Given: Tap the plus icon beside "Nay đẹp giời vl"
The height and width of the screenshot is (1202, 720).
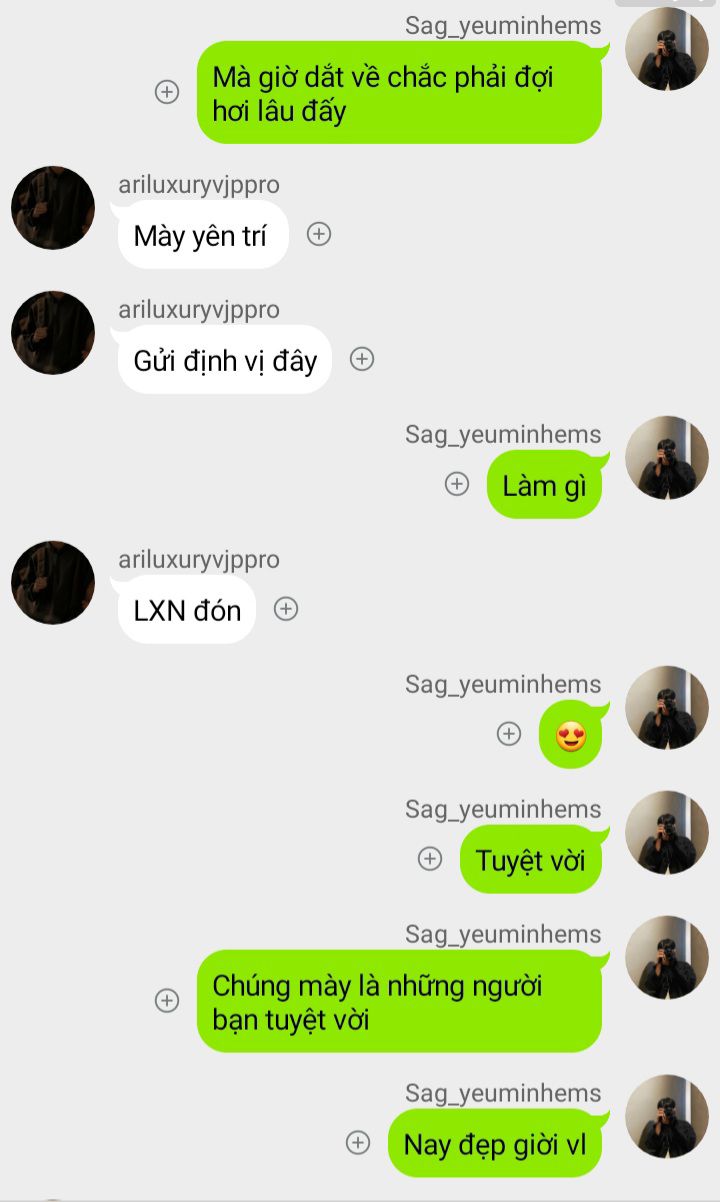Looking at the screenshot, I should coord(358,1143).
